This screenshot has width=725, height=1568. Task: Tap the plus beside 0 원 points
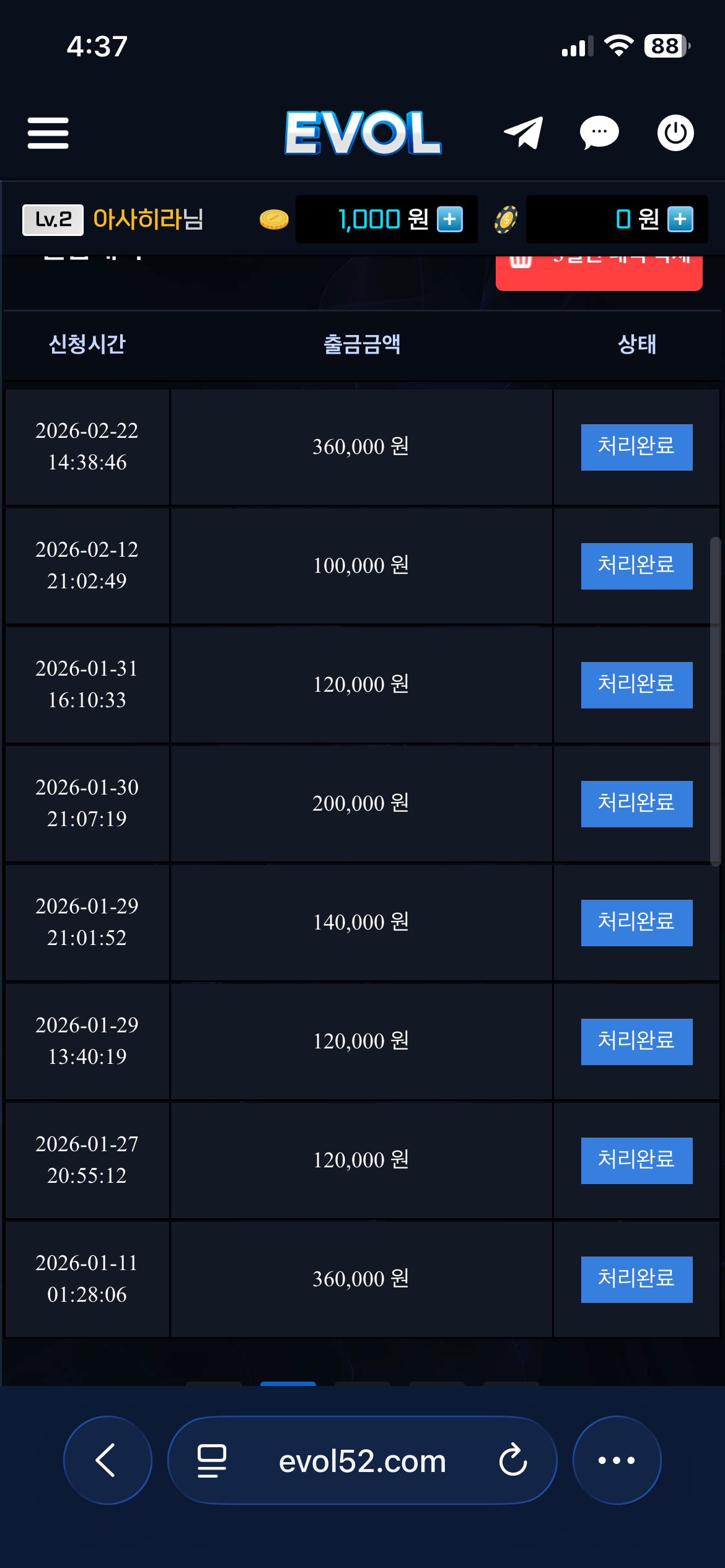coord(680,219)
